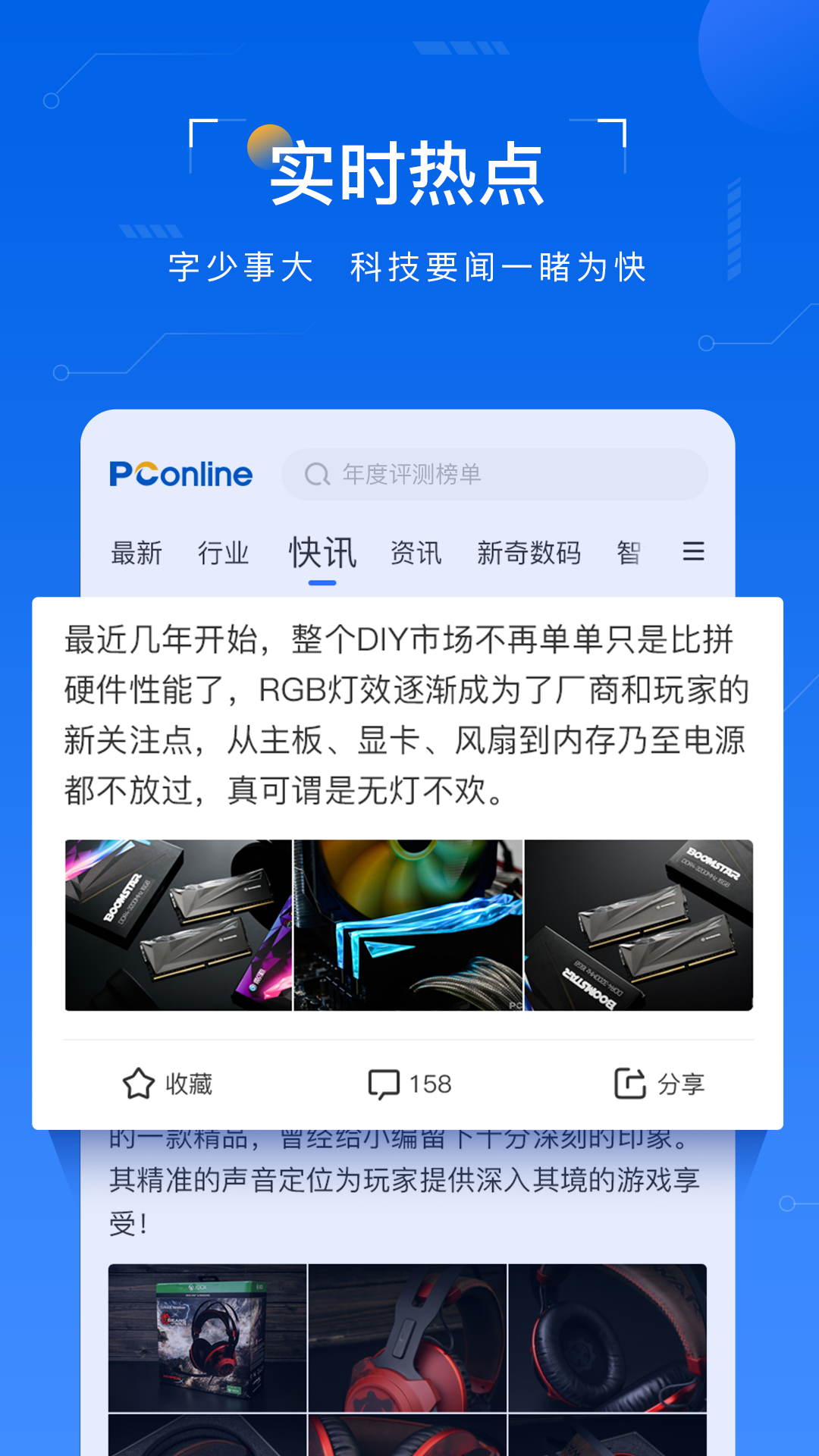This screenshot has width=819, height=1456.
Task: Click the 分享 label
Action: 680,1084
